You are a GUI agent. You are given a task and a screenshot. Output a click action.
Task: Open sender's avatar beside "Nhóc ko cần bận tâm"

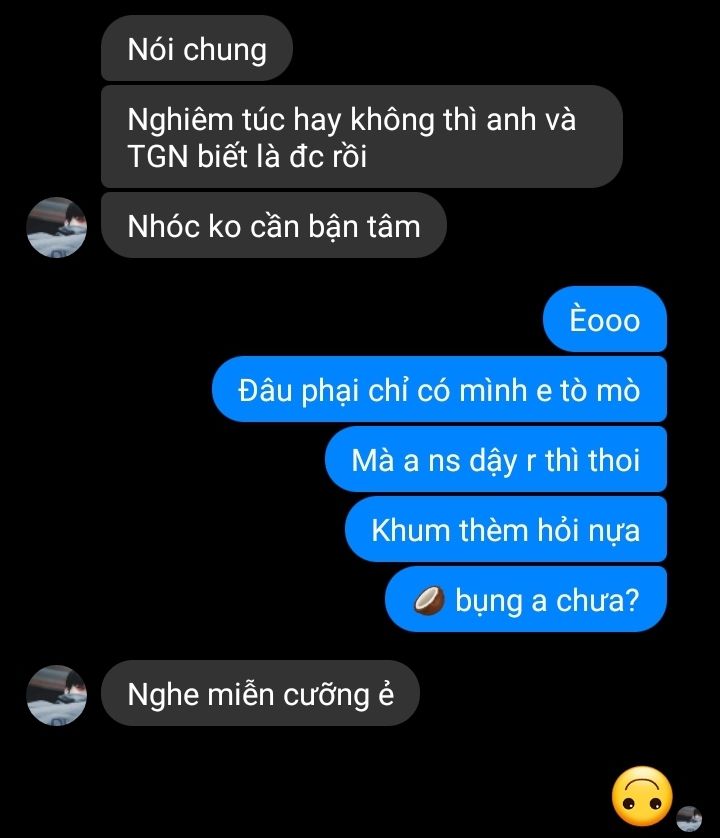tap(57, 227)
